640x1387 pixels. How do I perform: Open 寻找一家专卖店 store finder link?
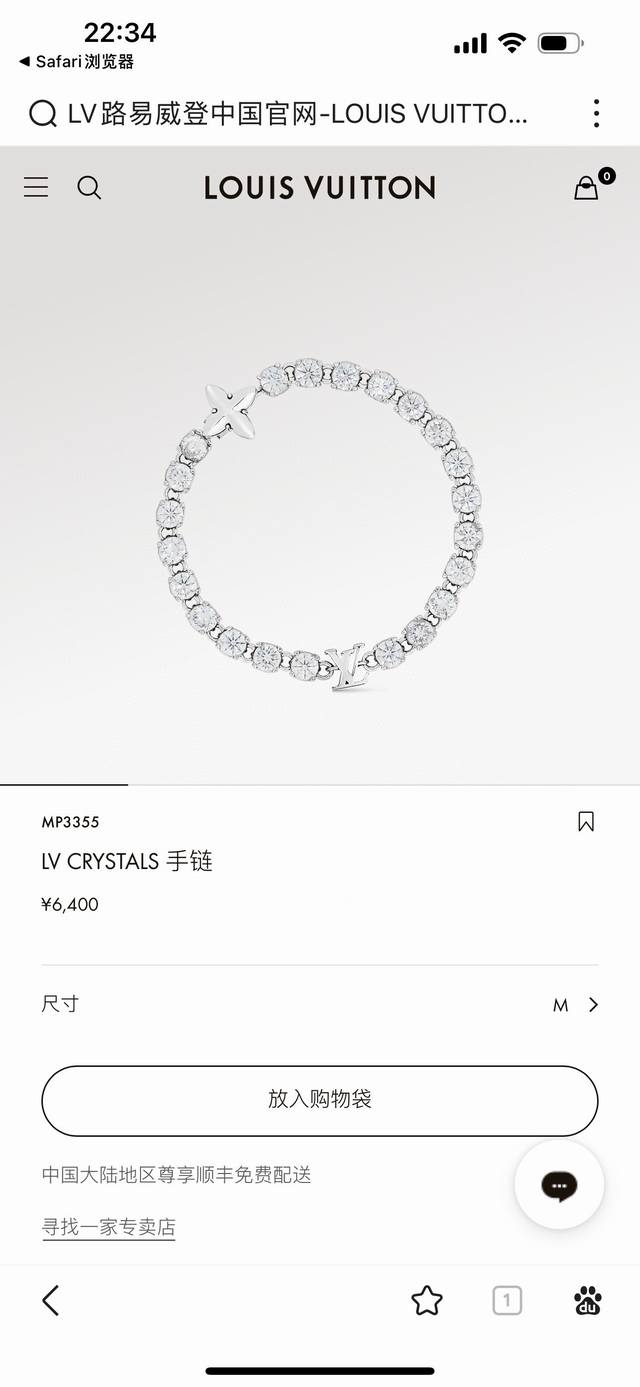[x=108, y=1226]
